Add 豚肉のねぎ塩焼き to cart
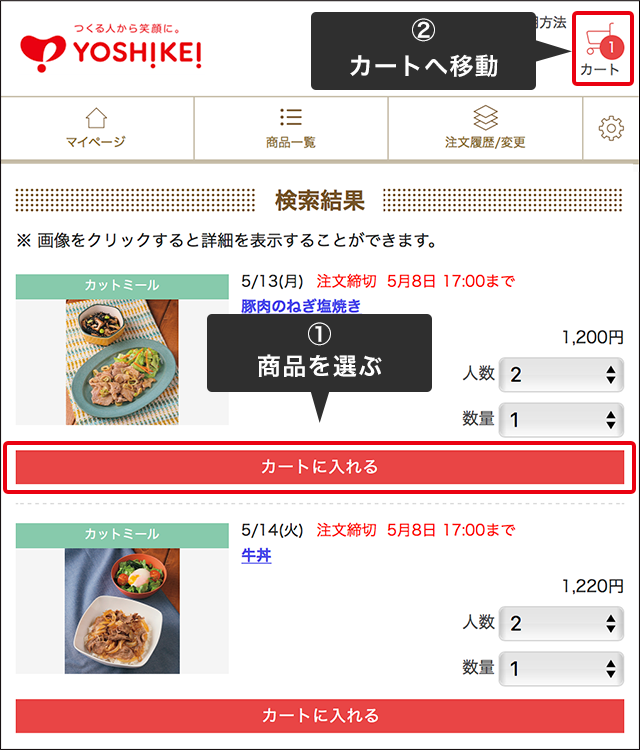Image resolution: width=640 pixels, height=750 pixels. click(320, 467)
